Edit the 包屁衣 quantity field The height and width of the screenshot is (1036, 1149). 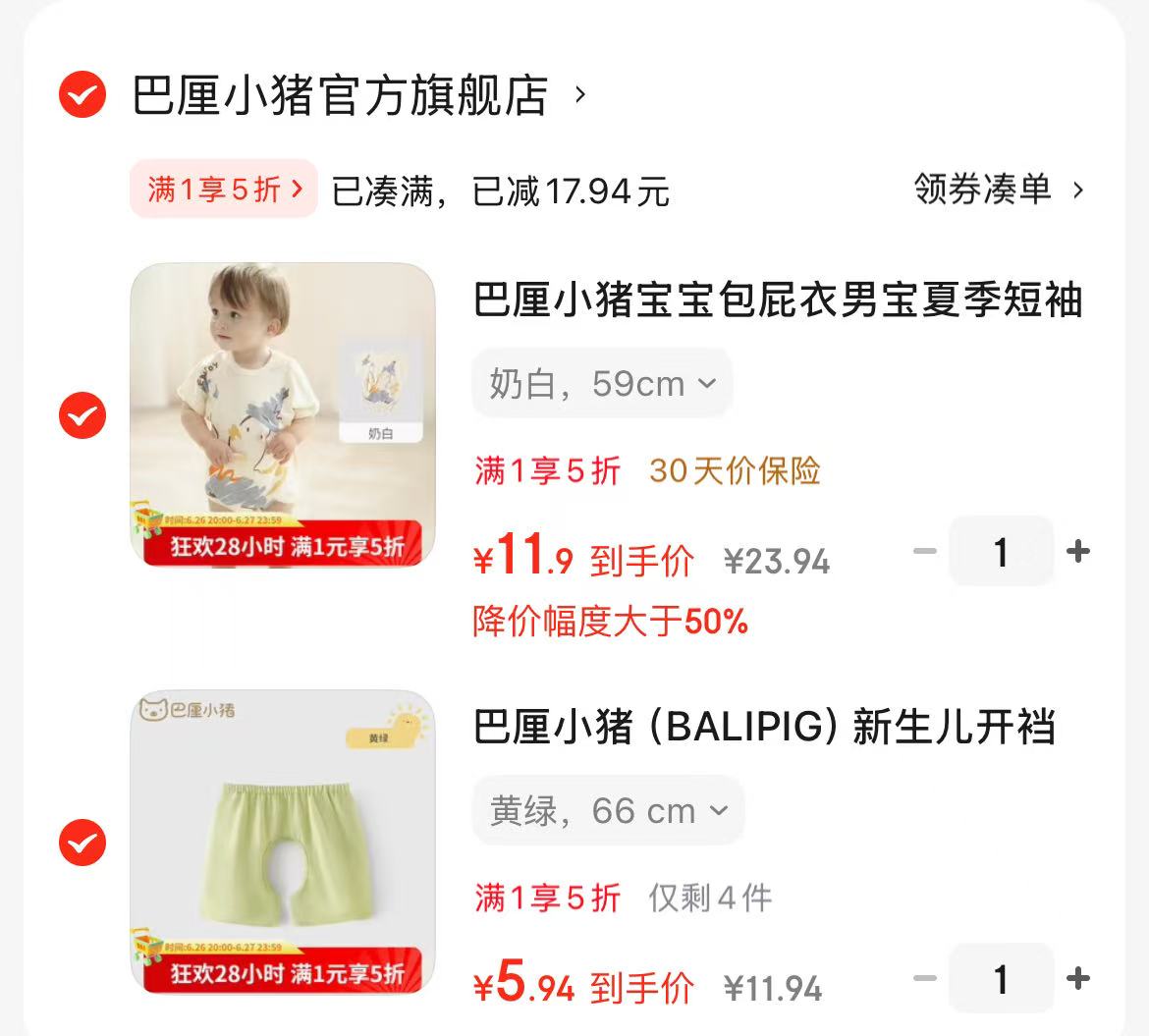(1001, 552)
